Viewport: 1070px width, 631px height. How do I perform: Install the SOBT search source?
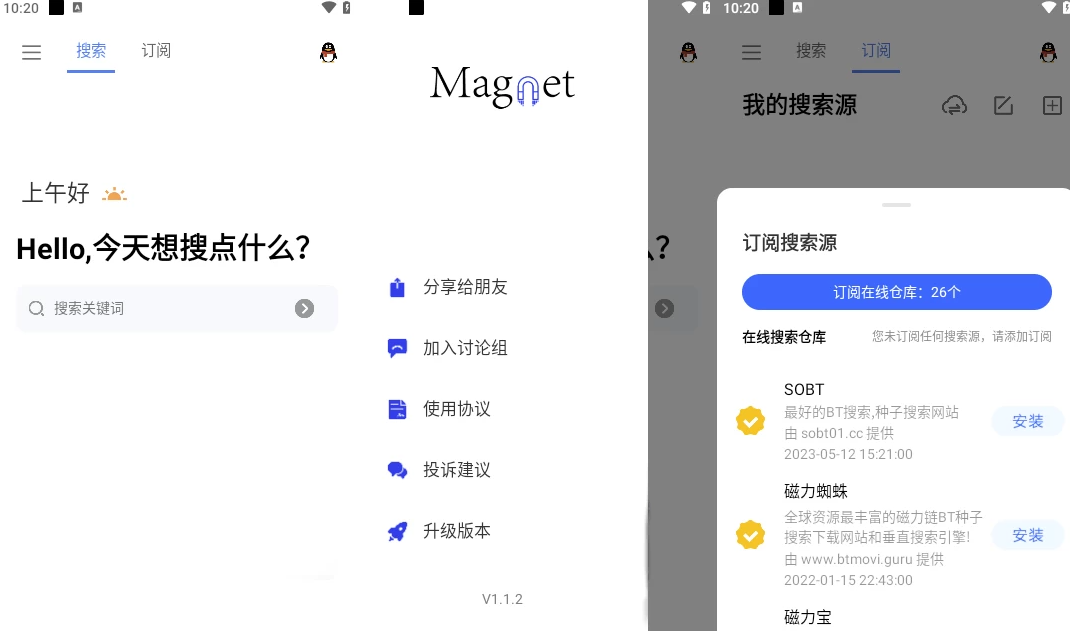(x=1027, y=421)
